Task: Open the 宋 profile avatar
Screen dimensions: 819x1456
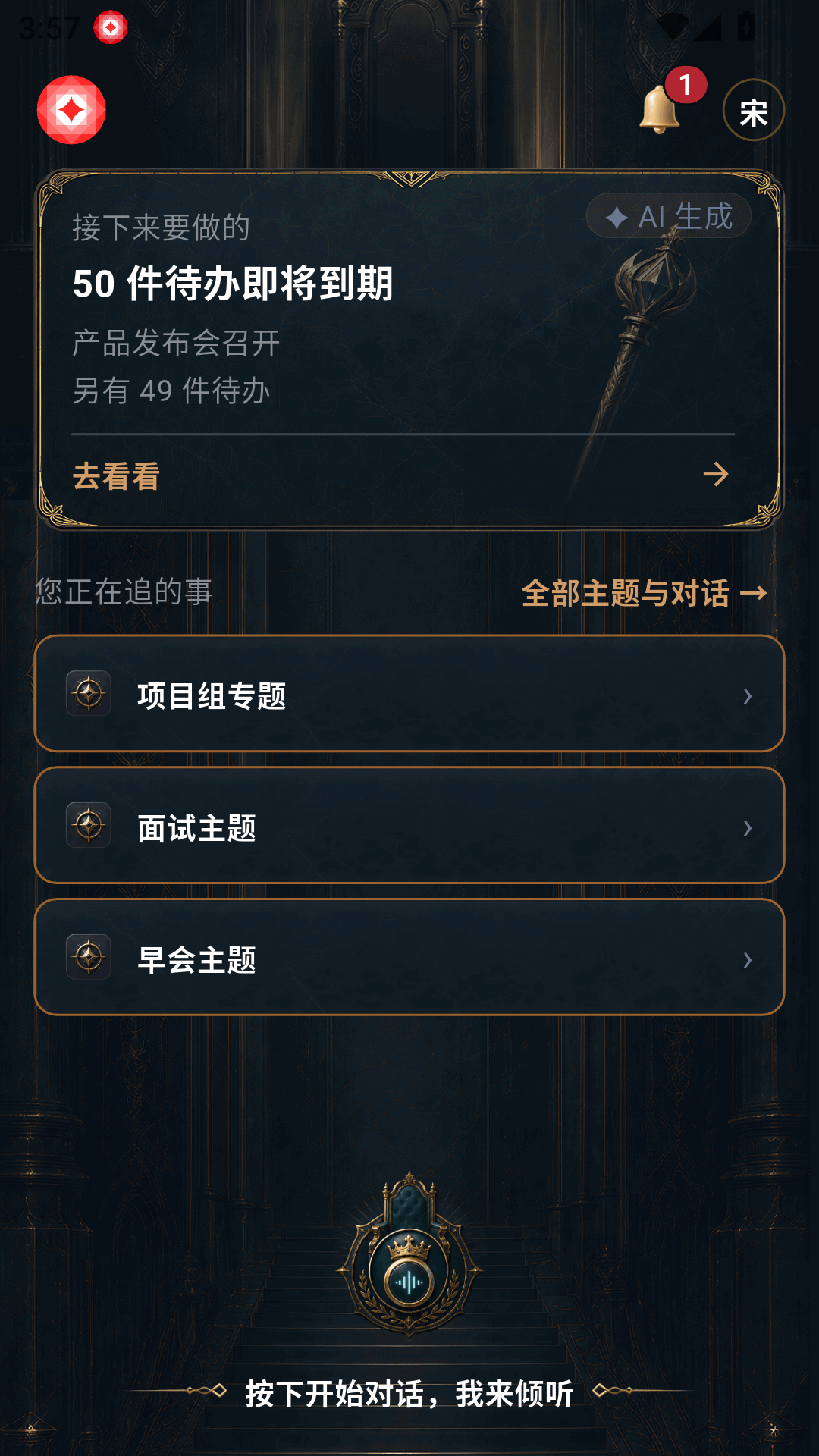Action: click(753, 110)
